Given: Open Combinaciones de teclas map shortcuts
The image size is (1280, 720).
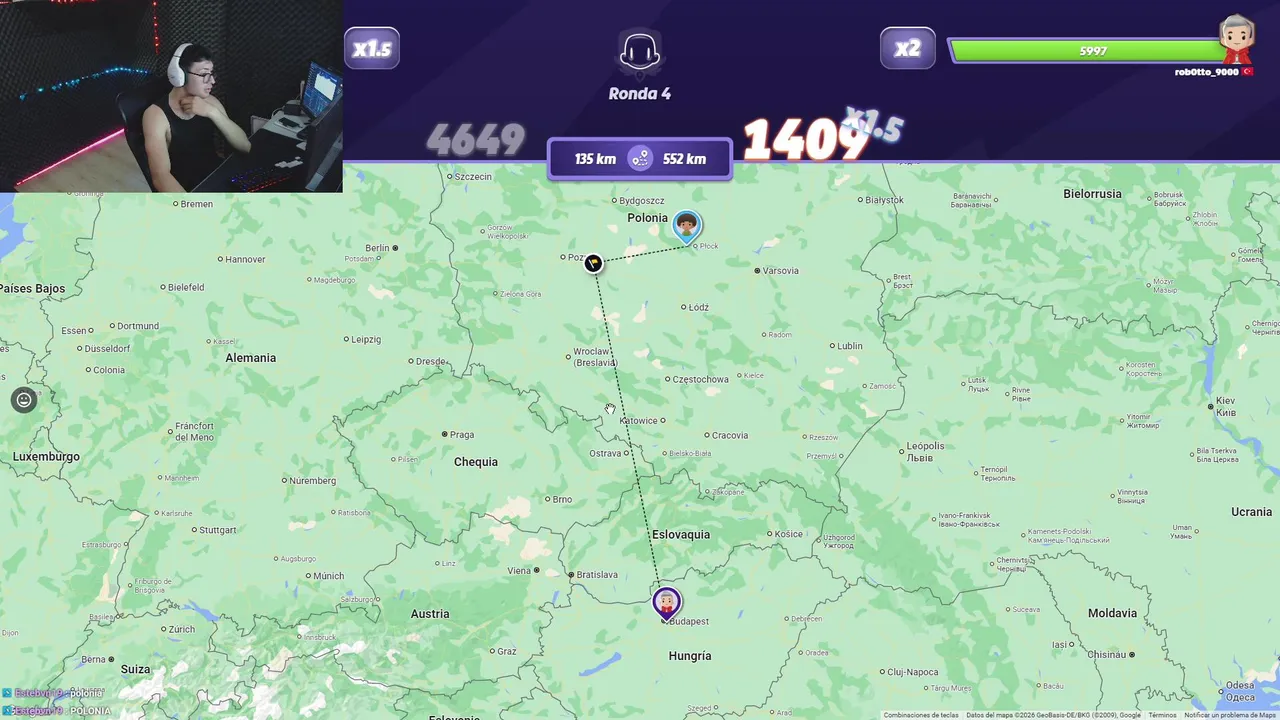Looking at the screenshot, I should point(920,715).
